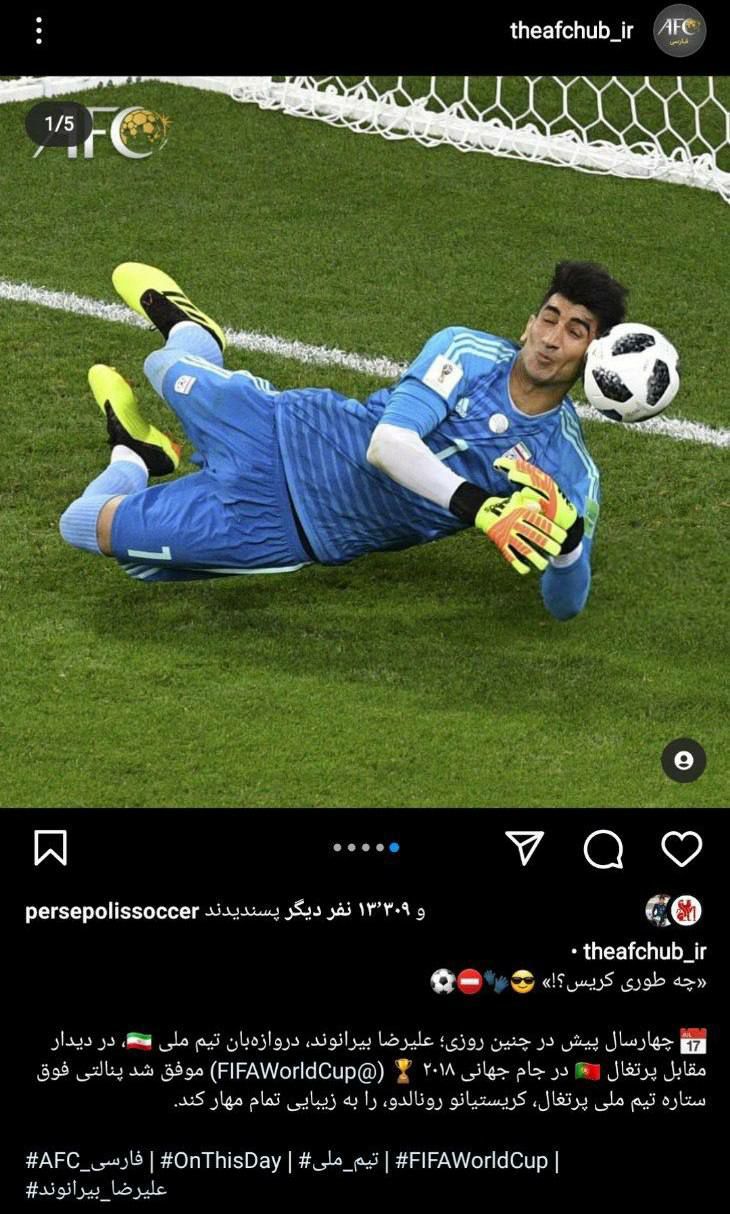This screenshot has width=730, height=1214.
Task: Open persepolissoccer's profile from the likes line
Action: coord(112,911)
